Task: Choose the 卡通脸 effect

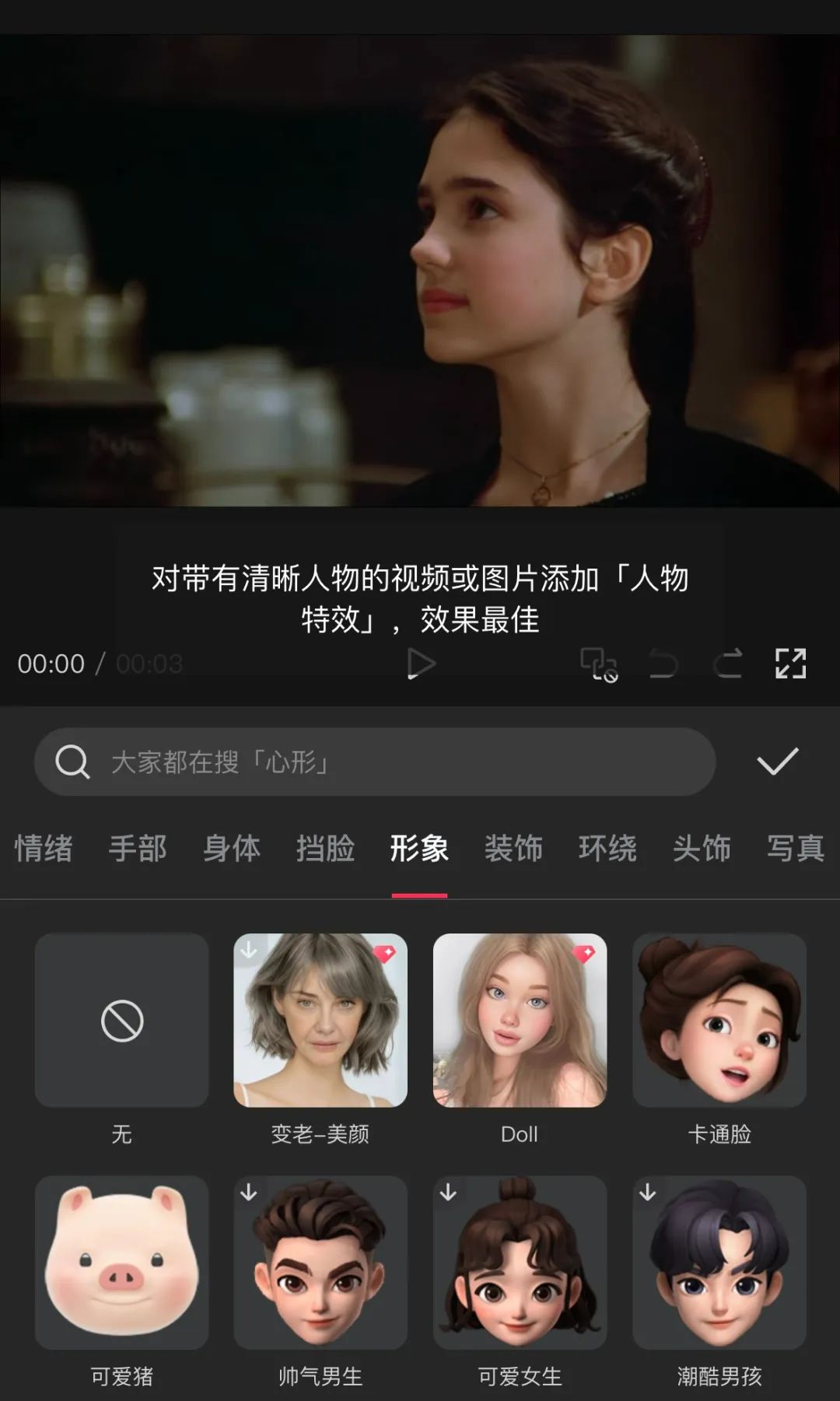Action: pyautogui.click(x=719, y=1021)
